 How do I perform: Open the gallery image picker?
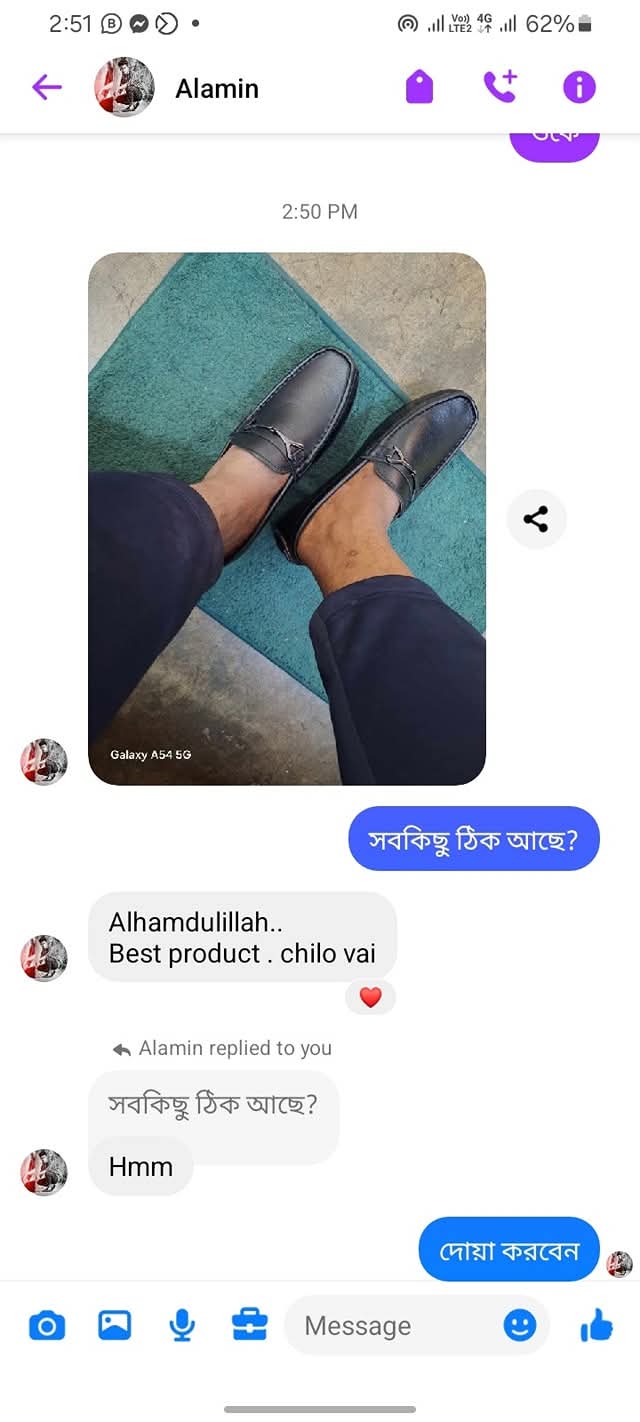point(114,1326)
